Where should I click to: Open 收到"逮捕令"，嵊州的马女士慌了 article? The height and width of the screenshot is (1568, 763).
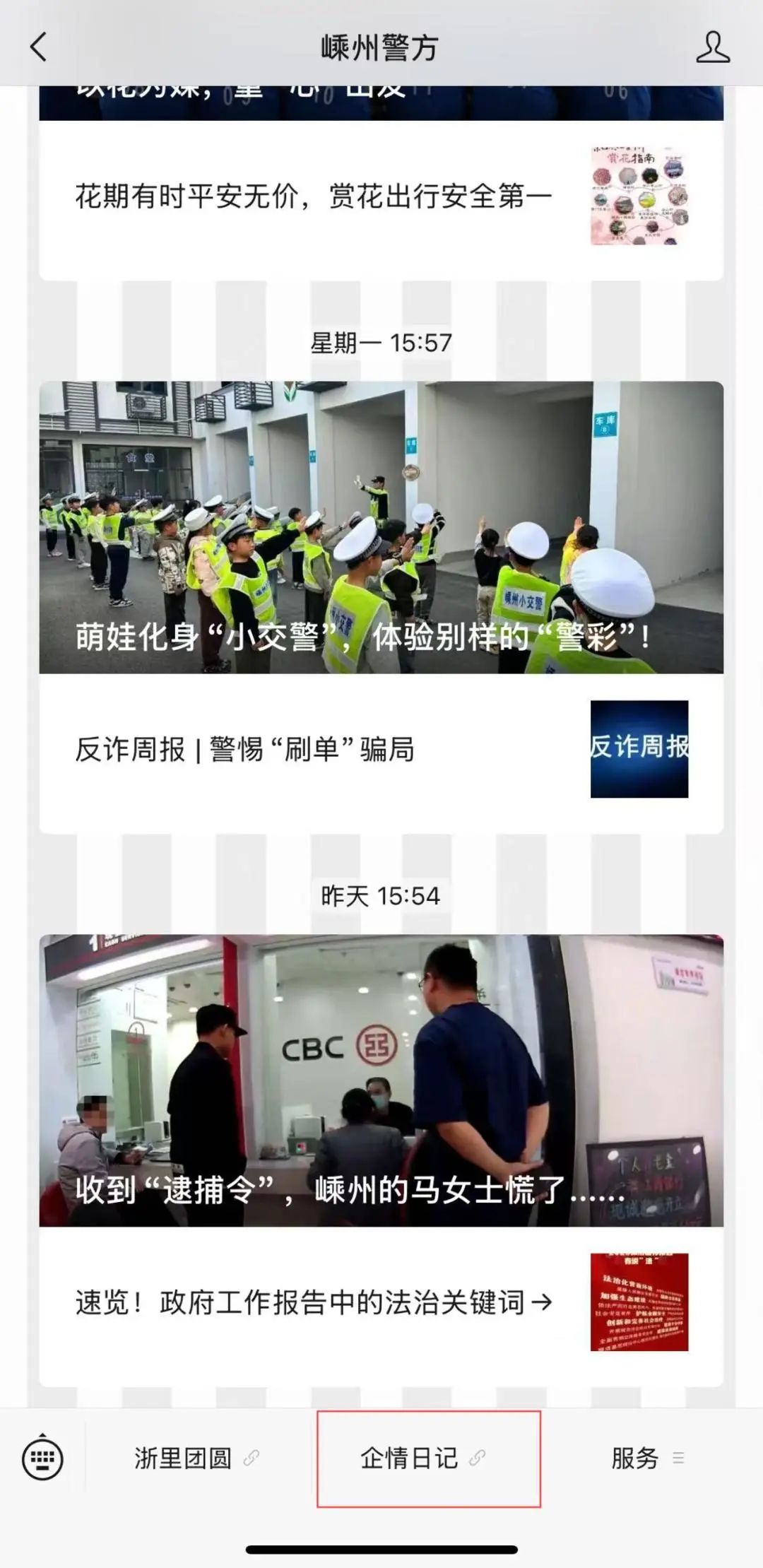(381, 1080)
